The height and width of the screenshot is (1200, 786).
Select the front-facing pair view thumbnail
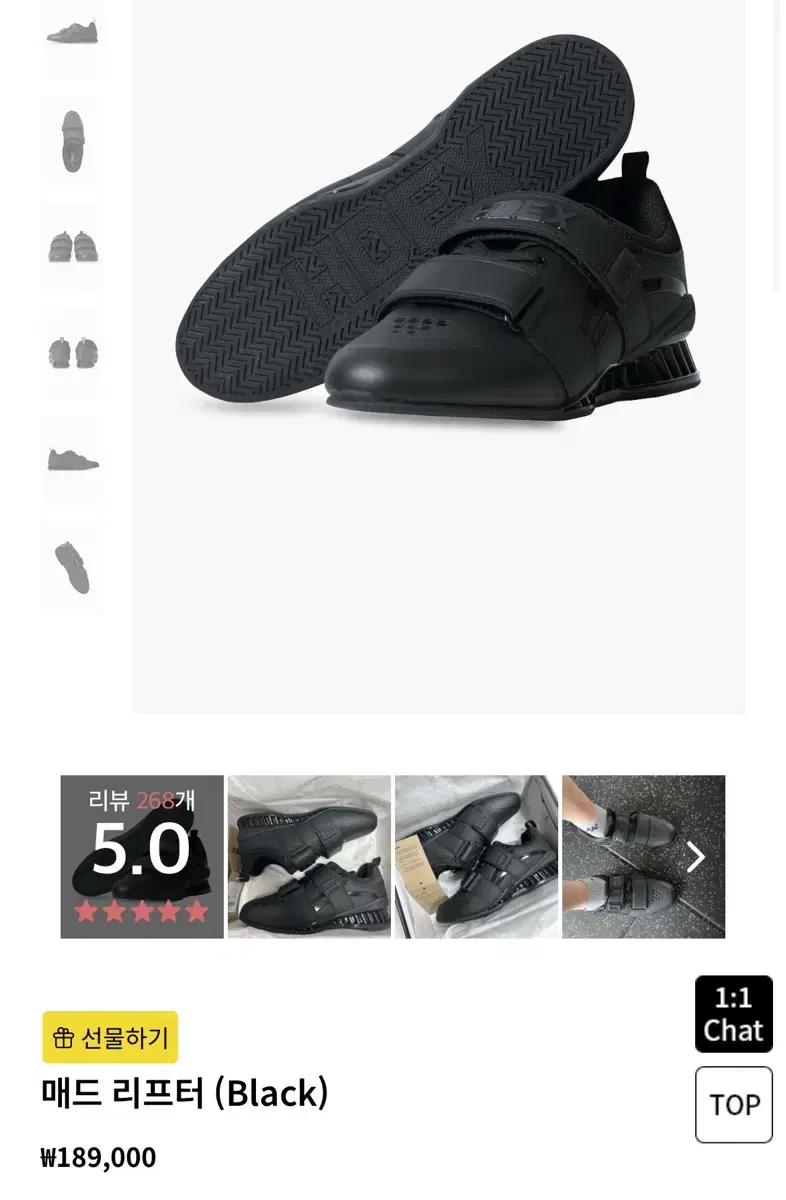pyautogui.click(x=73, y=246)
